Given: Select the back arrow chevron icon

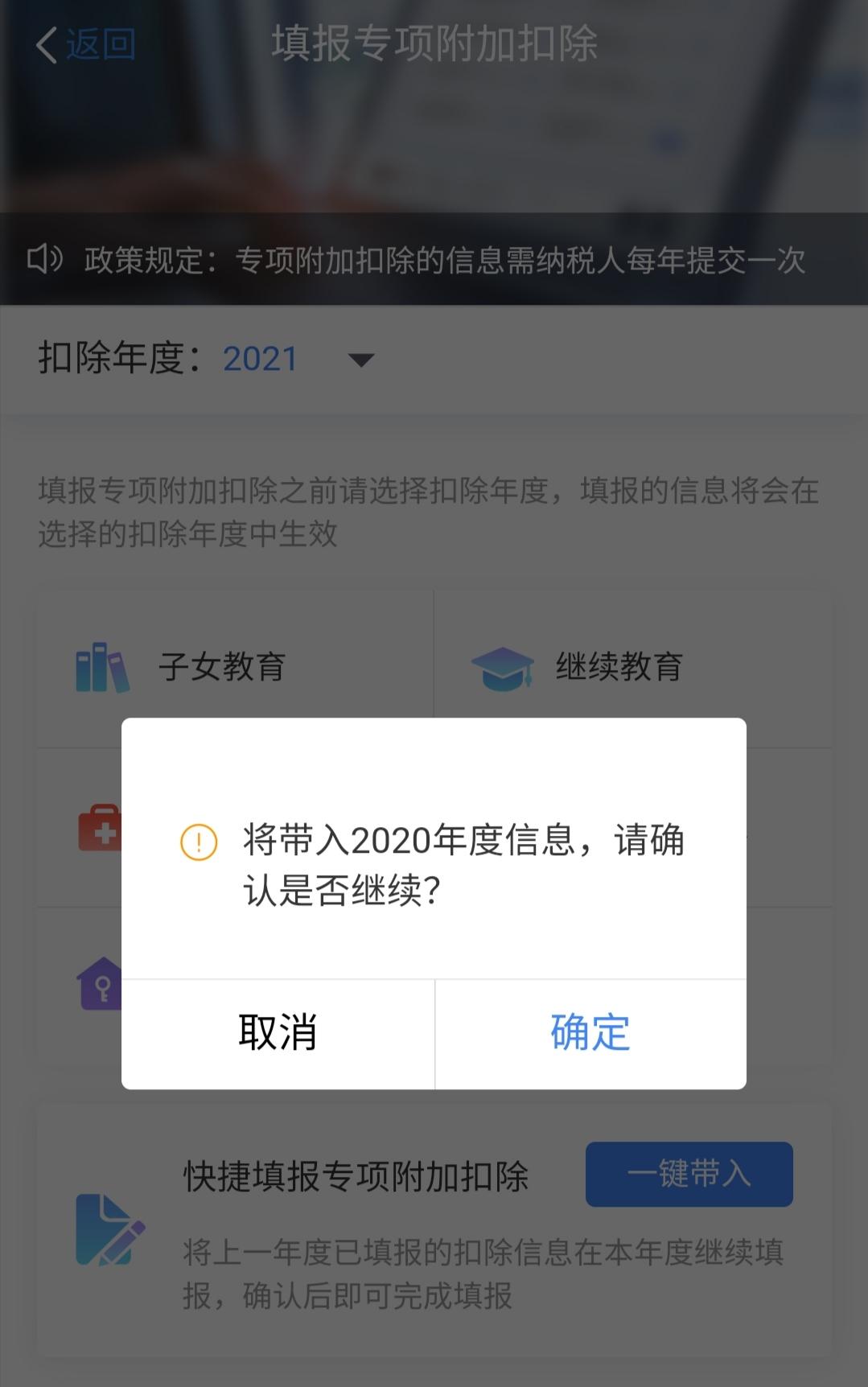Looking at the screenshot, I should [x=46, y=44].
